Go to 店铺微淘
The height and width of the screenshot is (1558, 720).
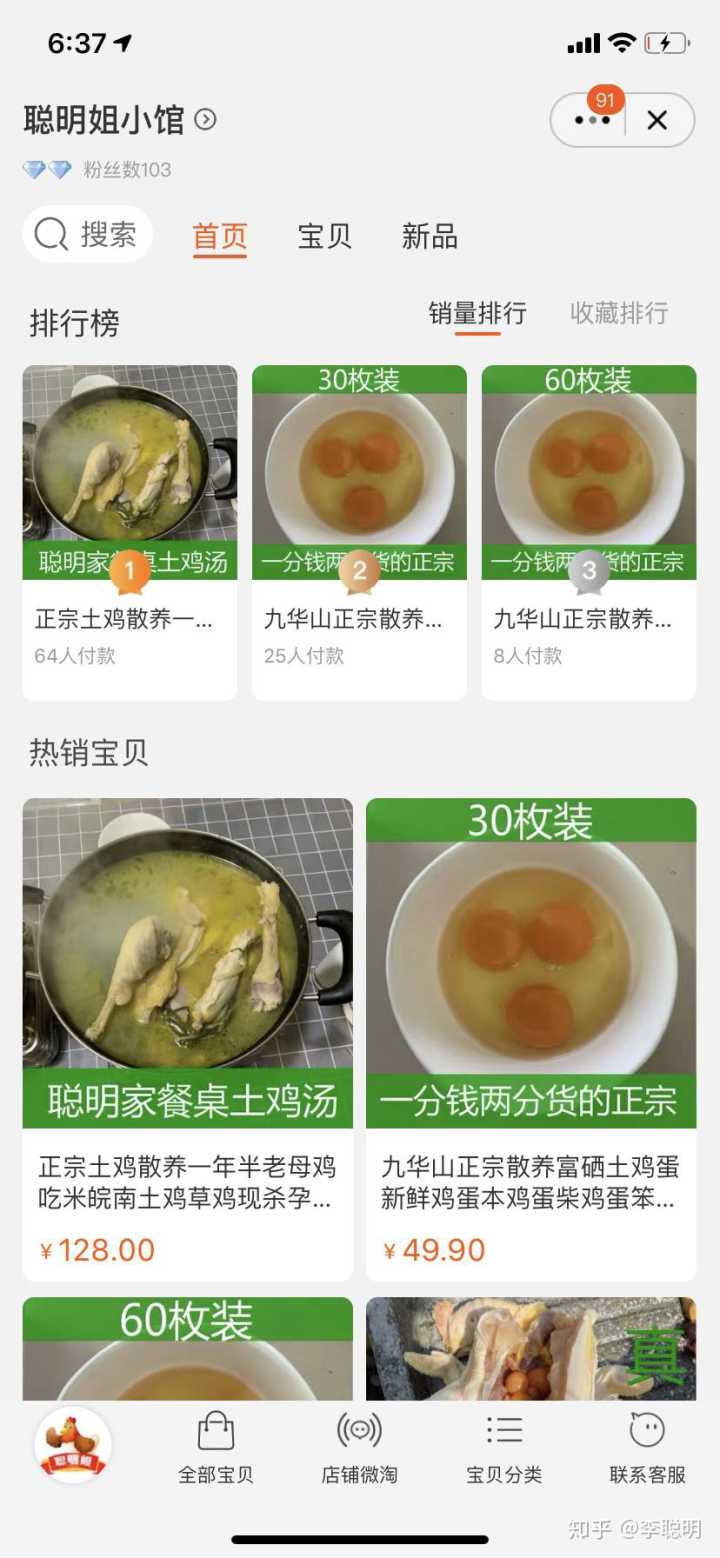point(359,1448)
